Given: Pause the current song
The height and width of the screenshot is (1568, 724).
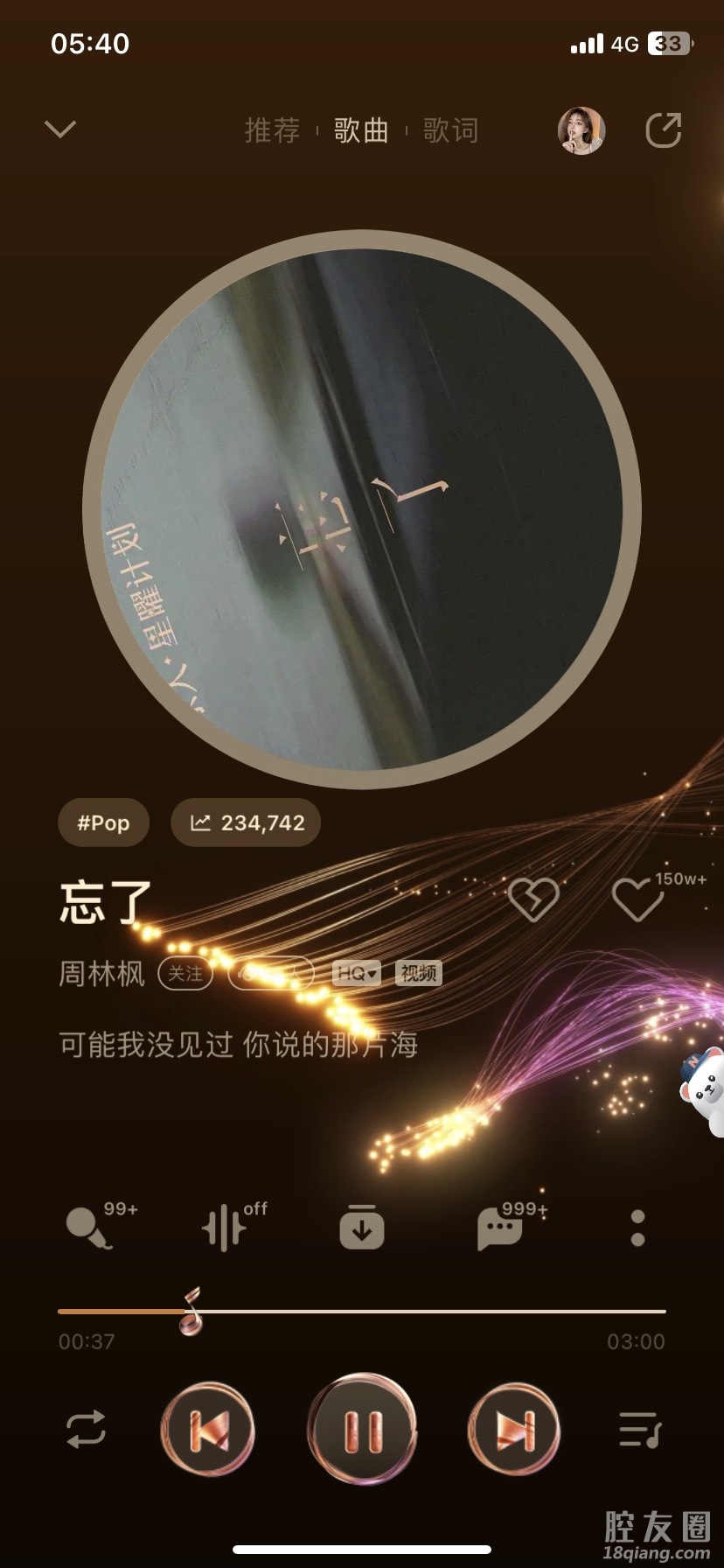Looking at the screenshot, I should (x=362, y=1430).
